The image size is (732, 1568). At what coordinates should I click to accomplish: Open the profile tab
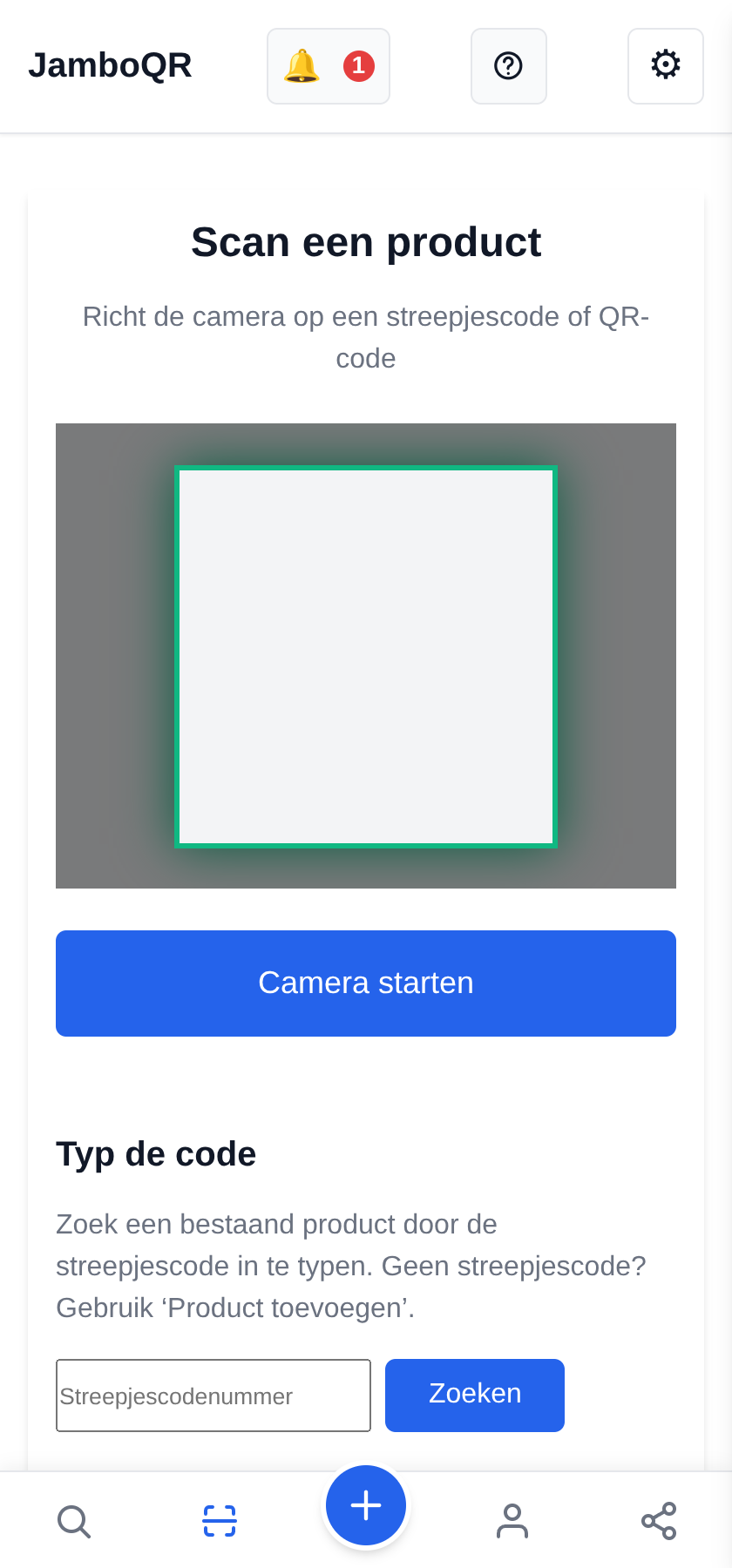[512, 1521]
